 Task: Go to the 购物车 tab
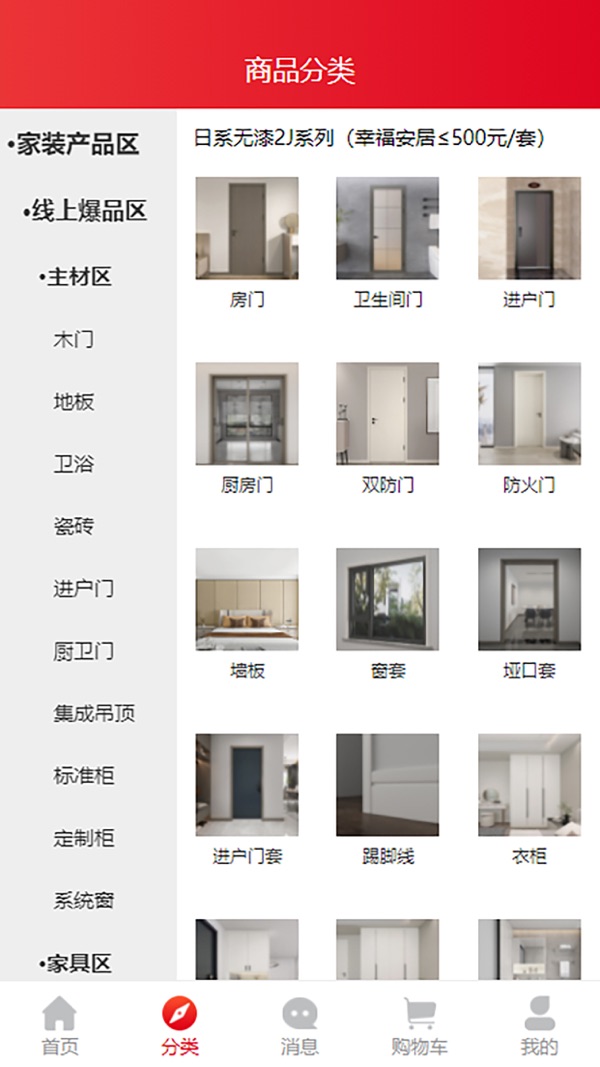(419, 1027)
